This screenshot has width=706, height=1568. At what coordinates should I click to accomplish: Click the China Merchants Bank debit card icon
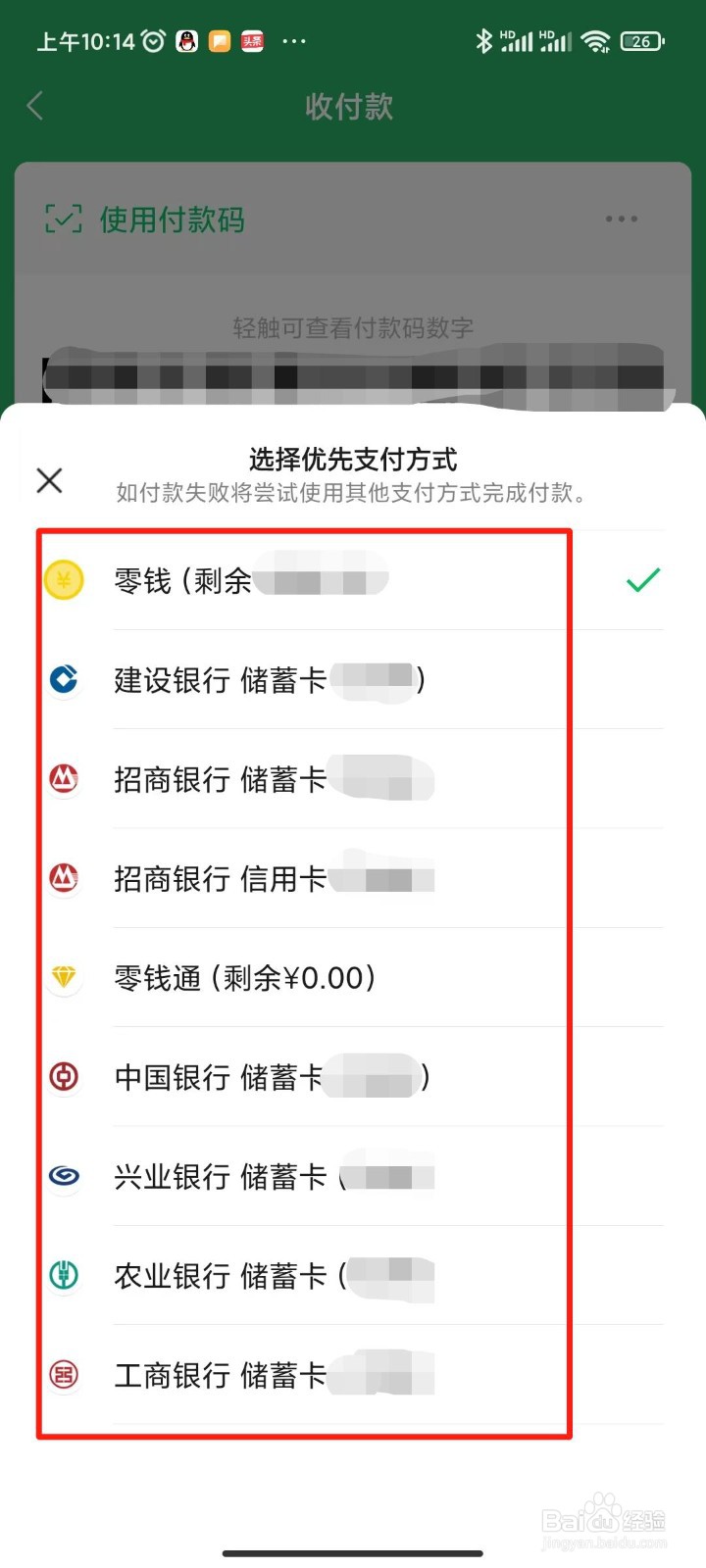pyautogui.click(x=63, y=778)
